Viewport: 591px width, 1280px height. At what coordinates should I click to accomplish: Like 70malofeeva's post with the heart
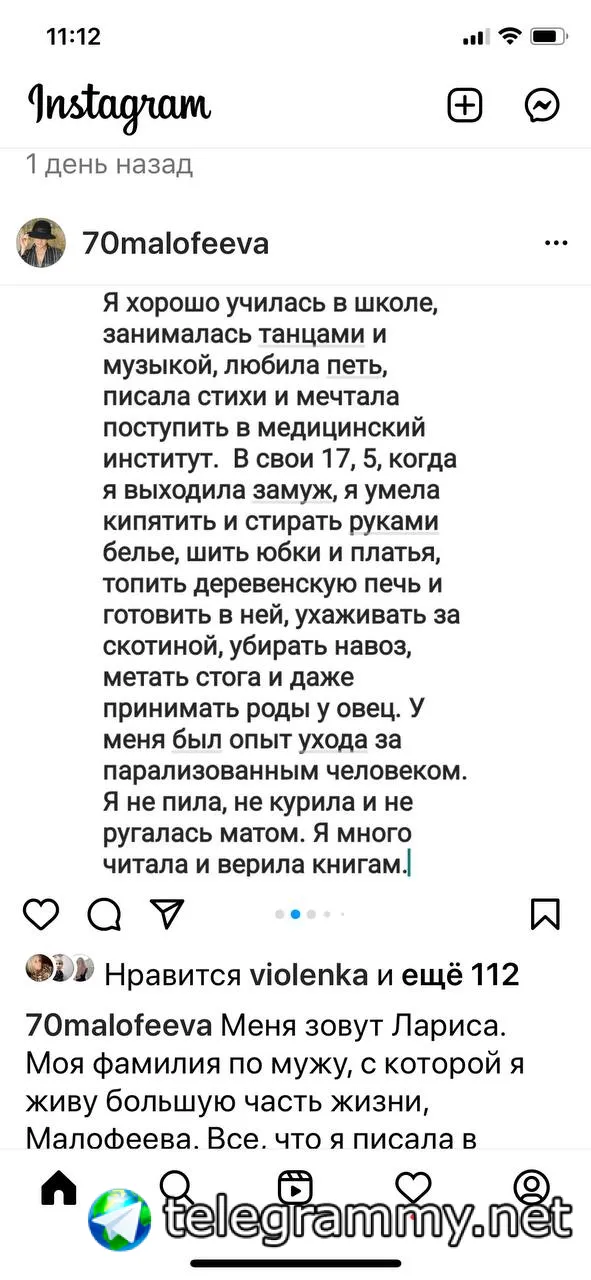[41, 913]
